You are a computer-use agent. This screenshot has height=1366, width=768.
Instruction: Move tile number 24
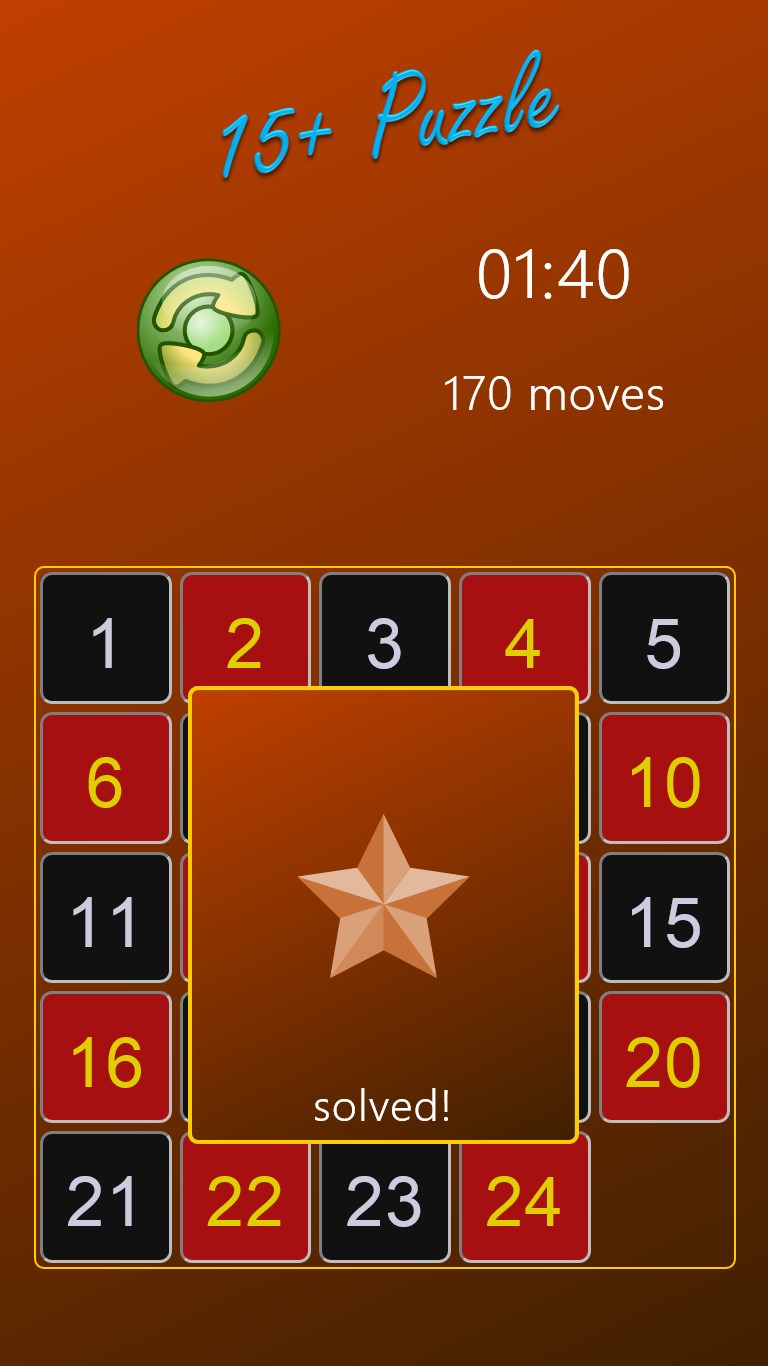click(x=524, y=1205)
